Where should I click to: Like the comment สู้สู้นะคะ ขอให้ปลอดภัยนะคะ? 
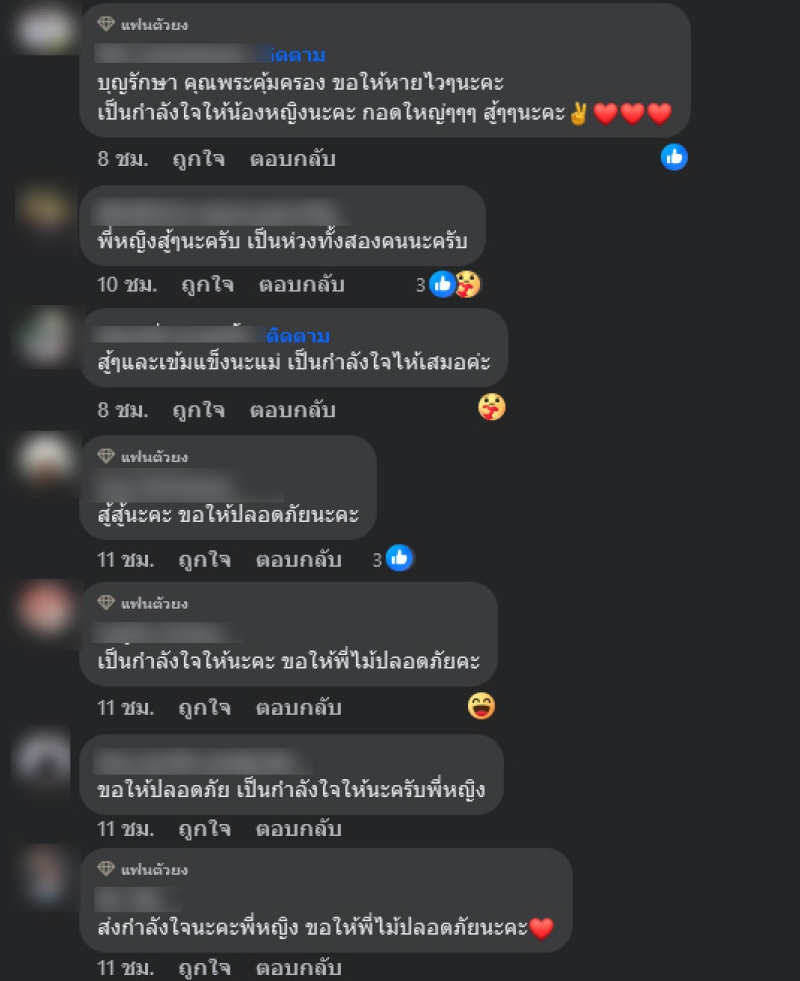pyautogui.click(x=204, y=559)
